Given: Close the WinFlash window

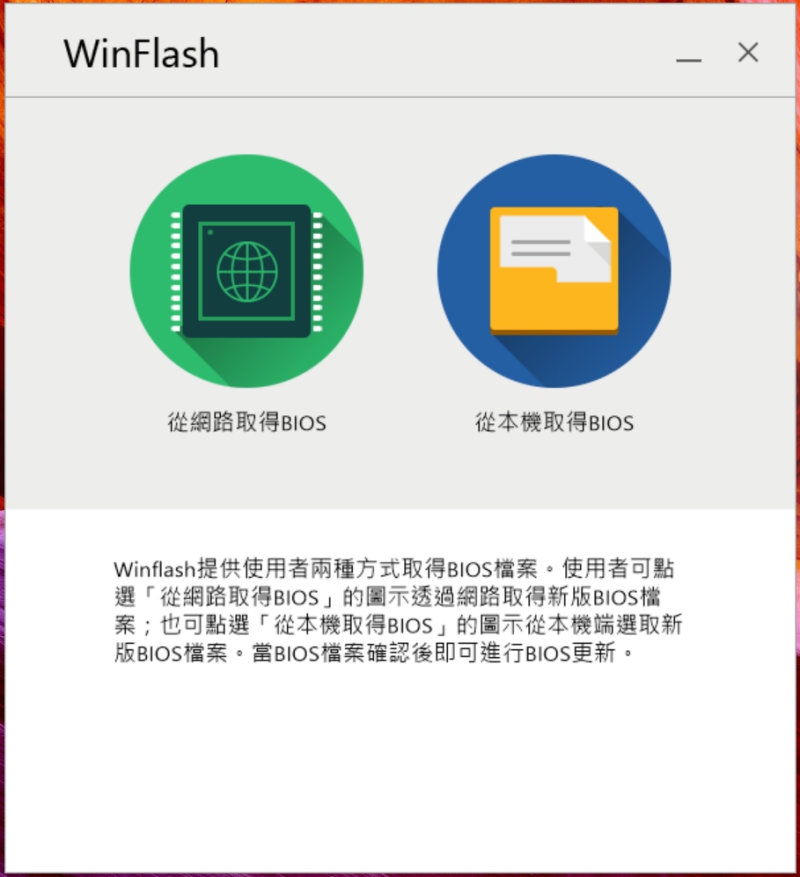Looking at the screenshot, I should (x=748, y=53).
